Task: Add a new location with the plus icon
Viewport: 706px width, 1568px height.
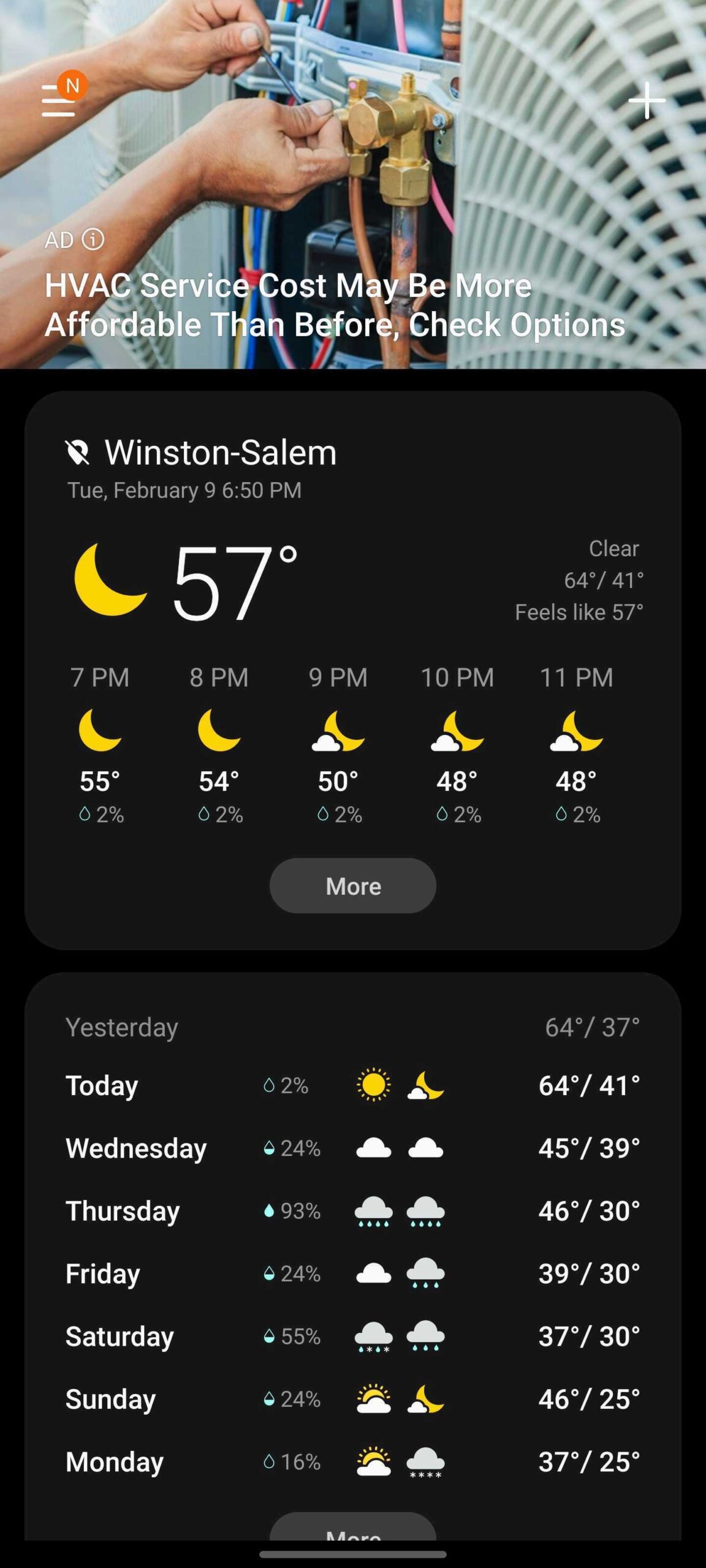Action: (x=647, y=101)
